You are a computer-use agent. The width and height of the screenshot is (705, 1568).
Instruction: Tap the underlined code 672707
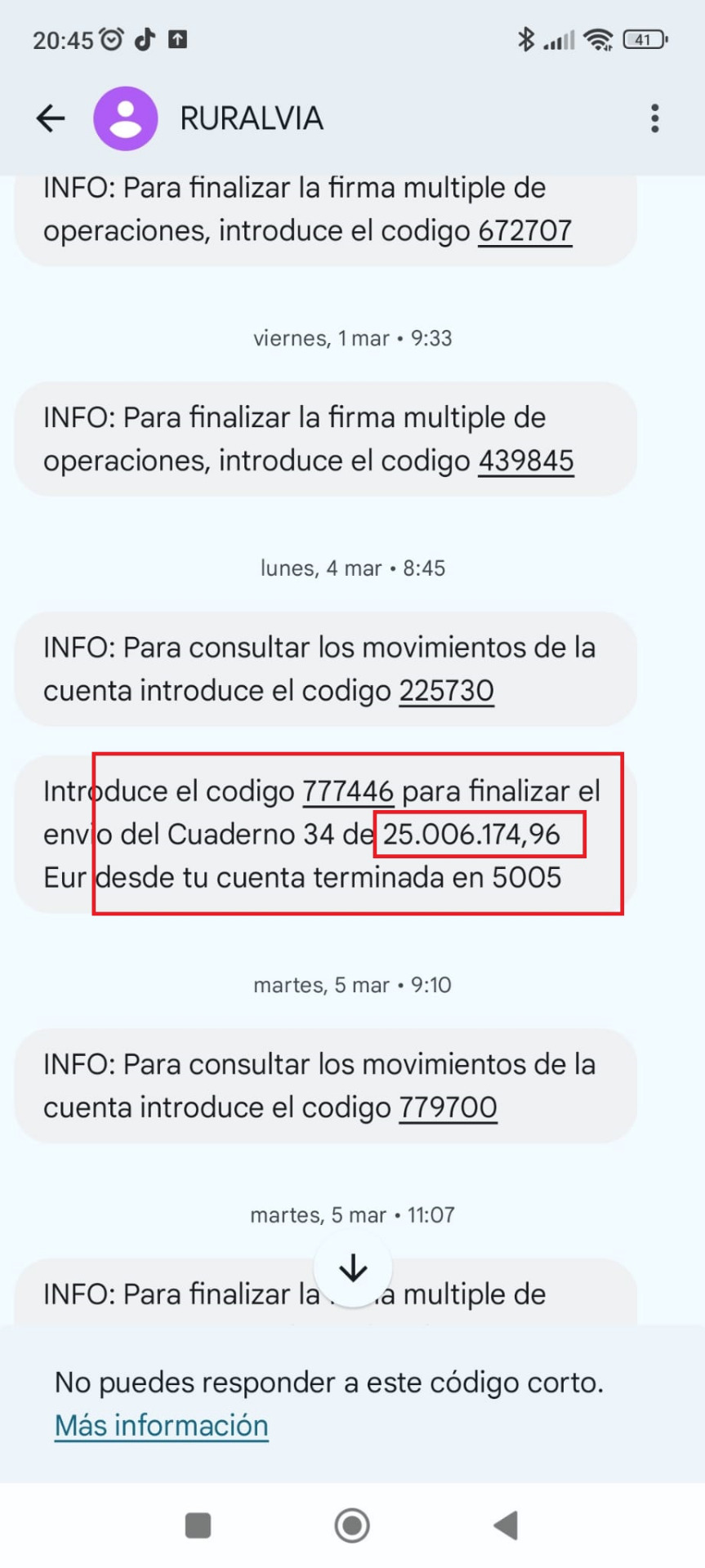(524, 231)
